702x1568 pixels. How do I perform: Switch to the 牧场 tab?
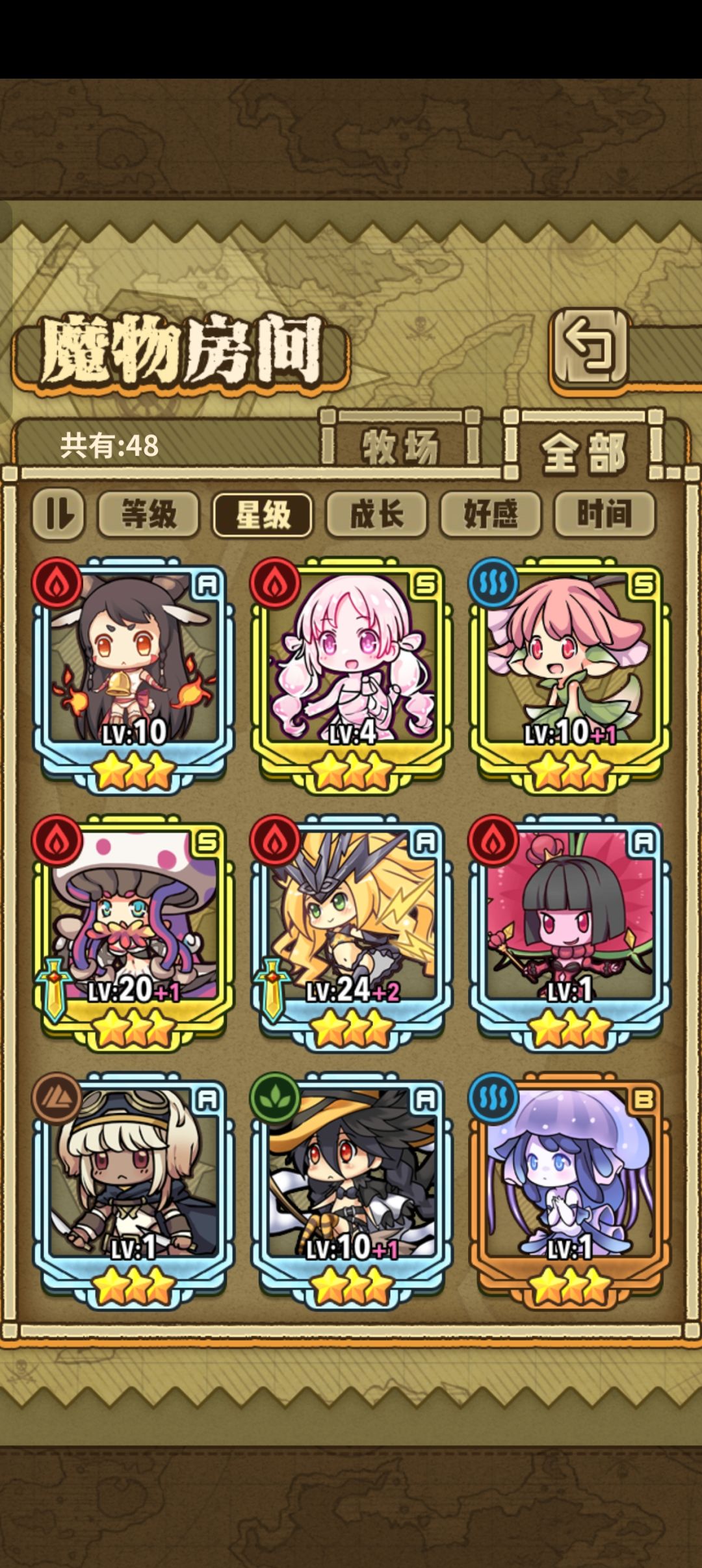click(400, 445)
